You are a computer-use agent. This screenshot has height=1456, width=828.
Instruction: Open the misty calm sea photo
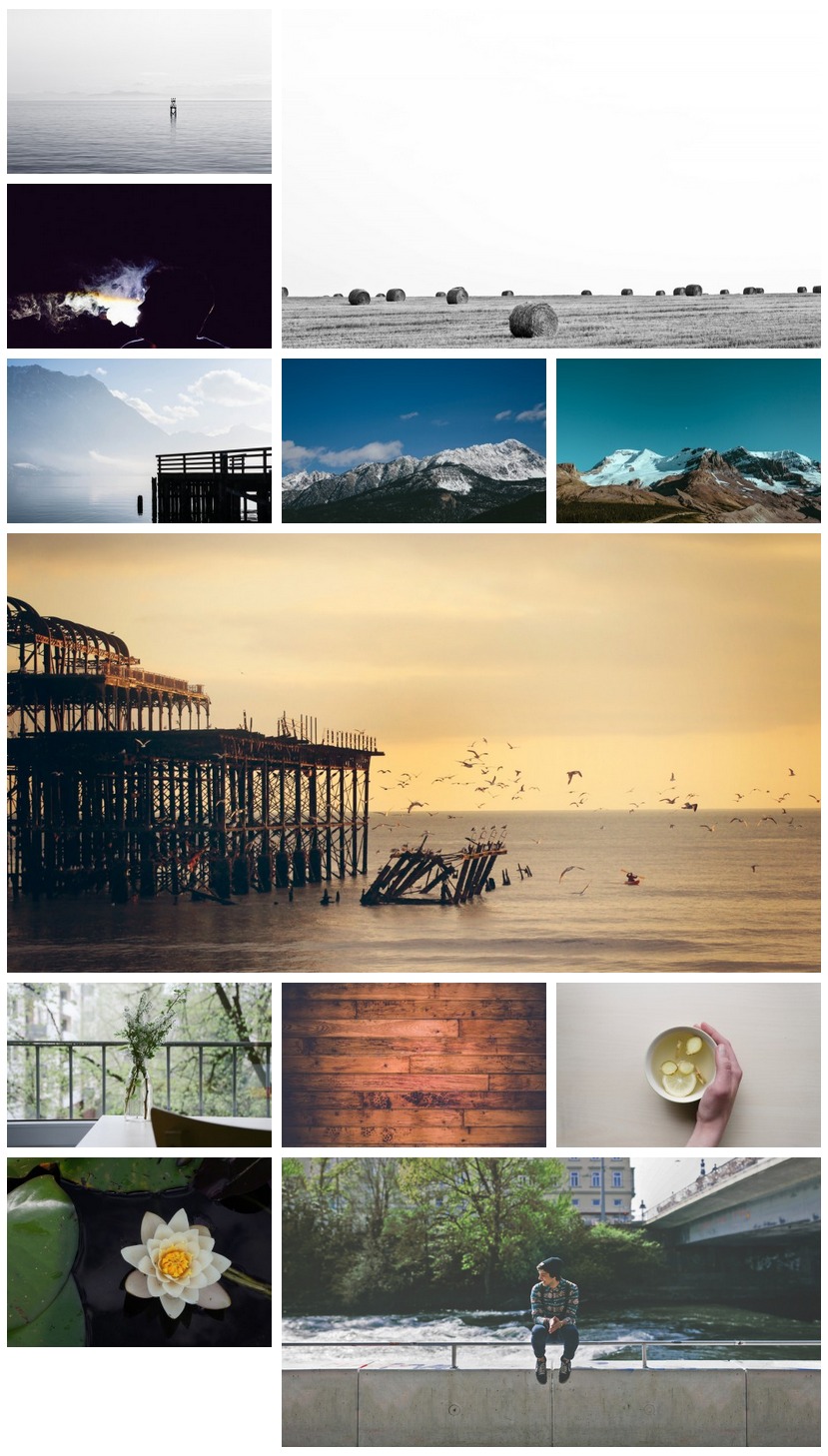point(139,91)
